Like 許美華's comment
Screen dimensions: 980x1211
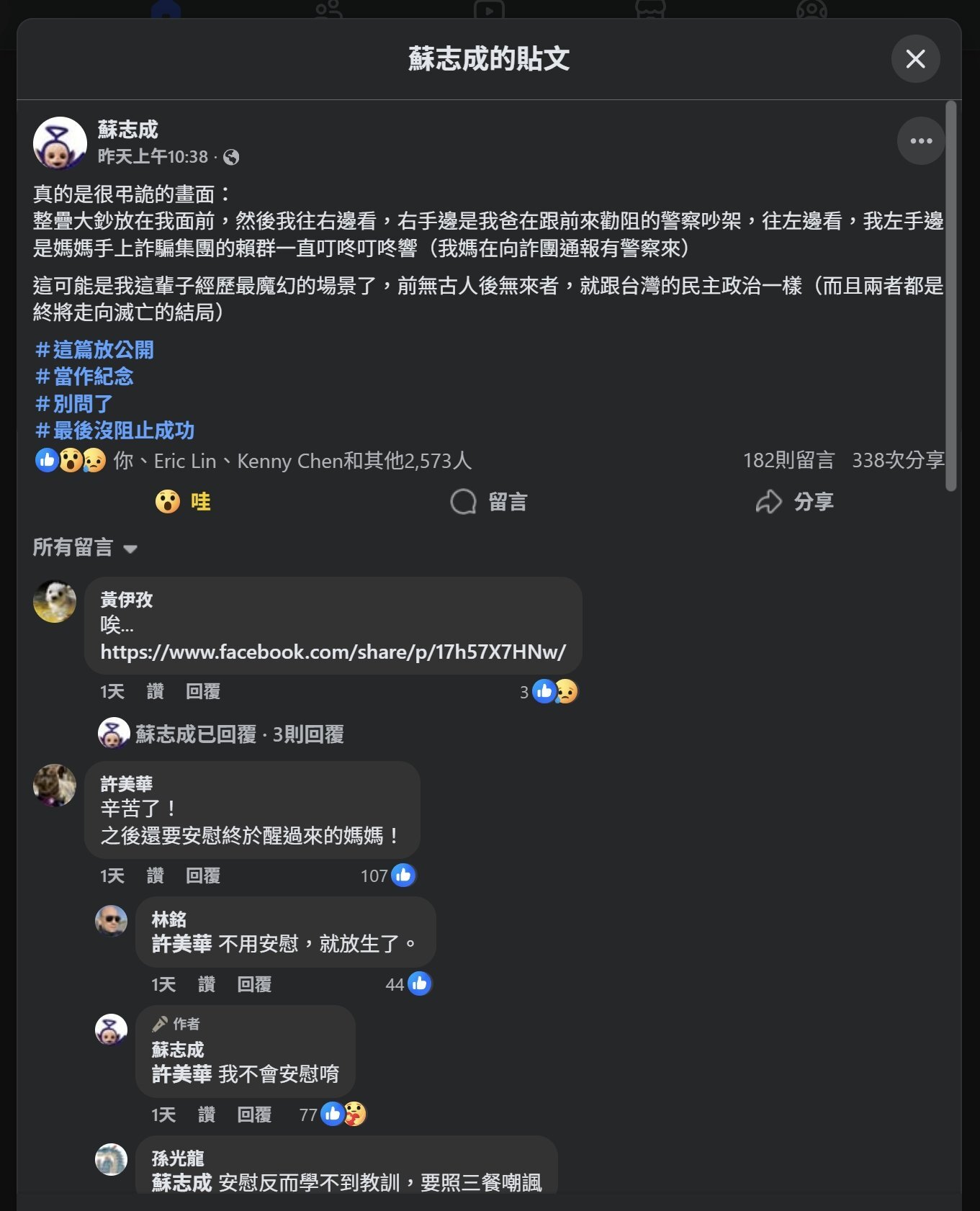pos(155,875)
